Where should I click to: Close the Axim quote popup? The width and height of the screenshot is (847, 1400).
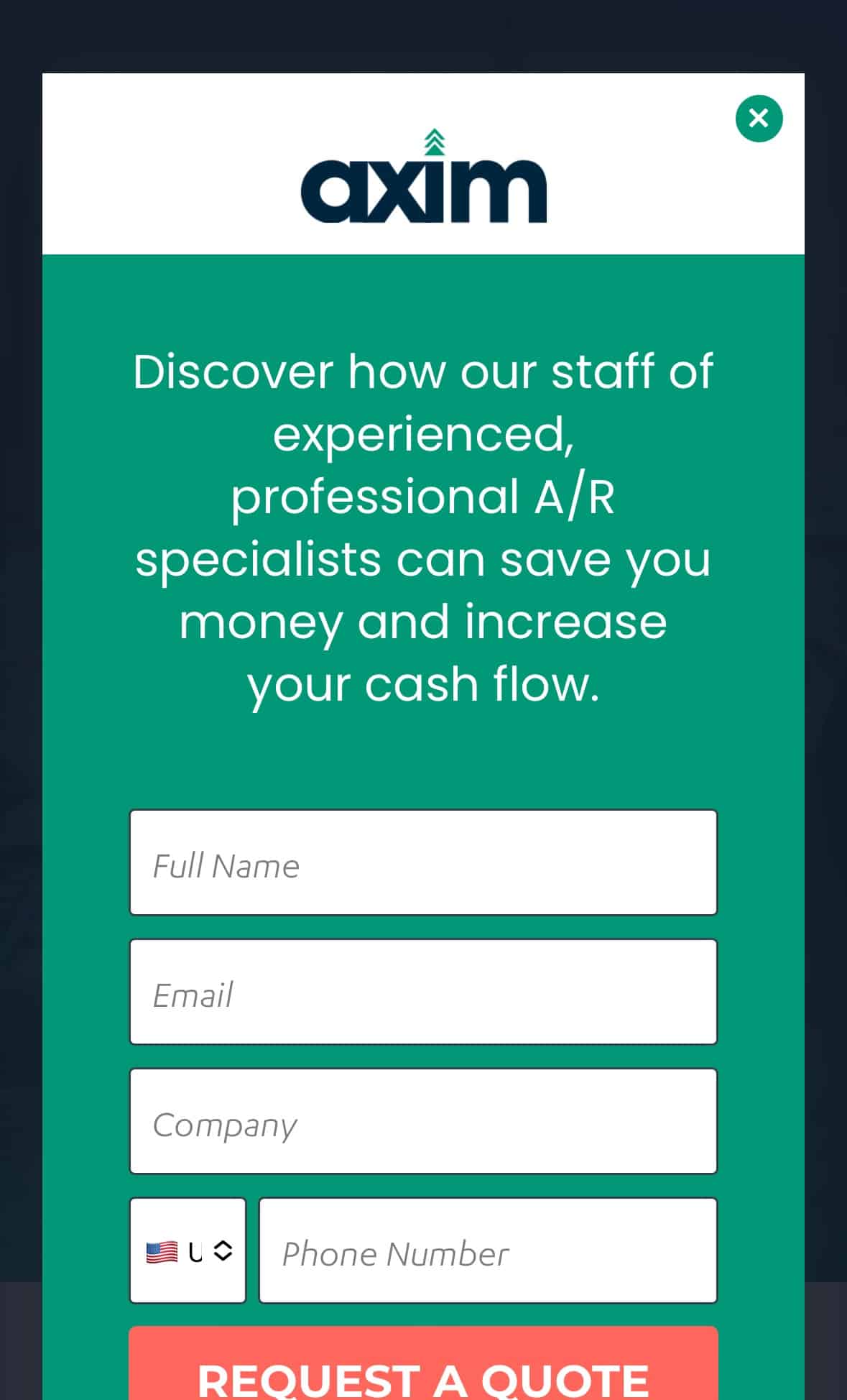[x=759, y=119]
